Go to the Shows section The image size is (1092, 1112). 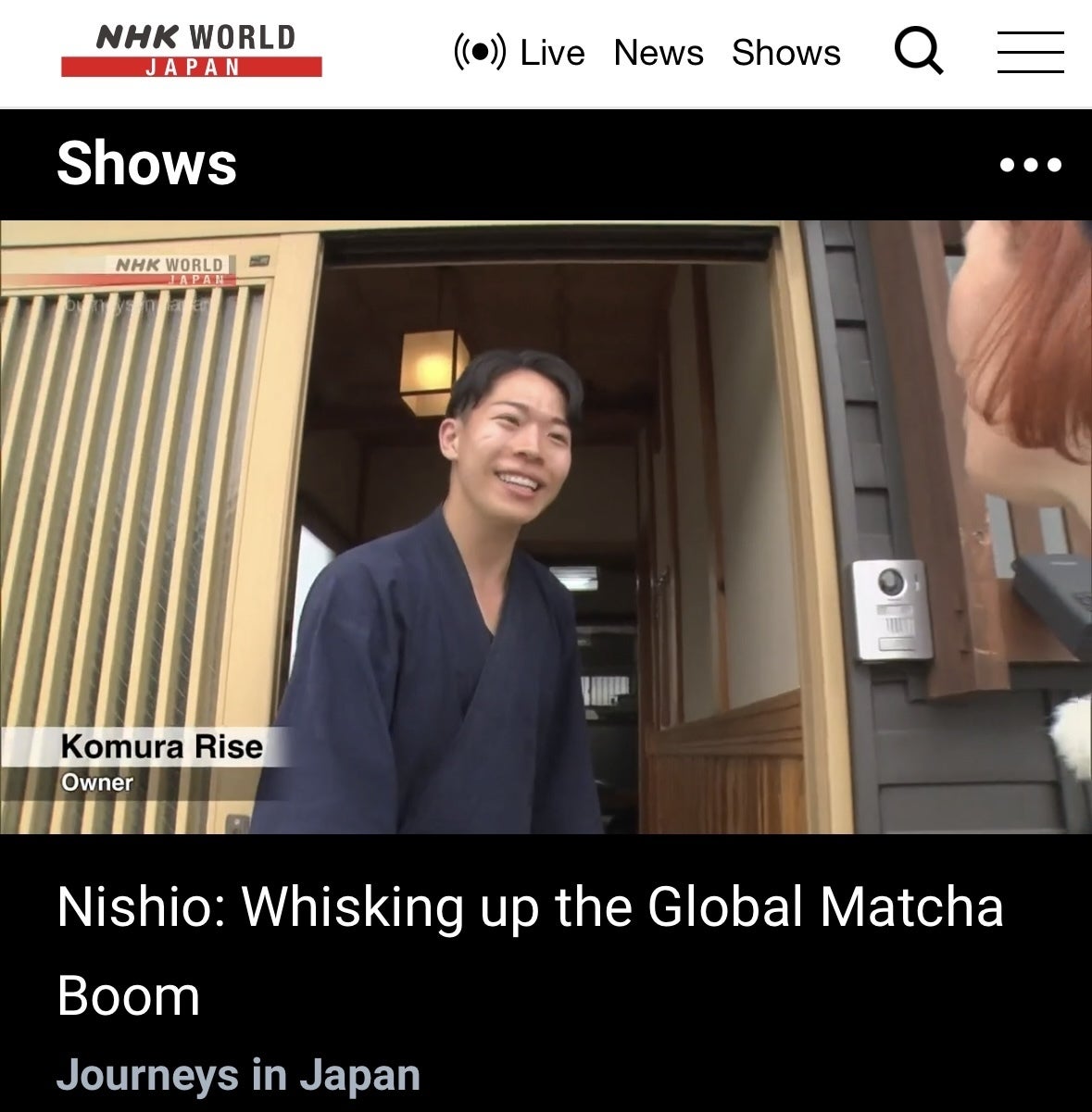pos(785,53)
